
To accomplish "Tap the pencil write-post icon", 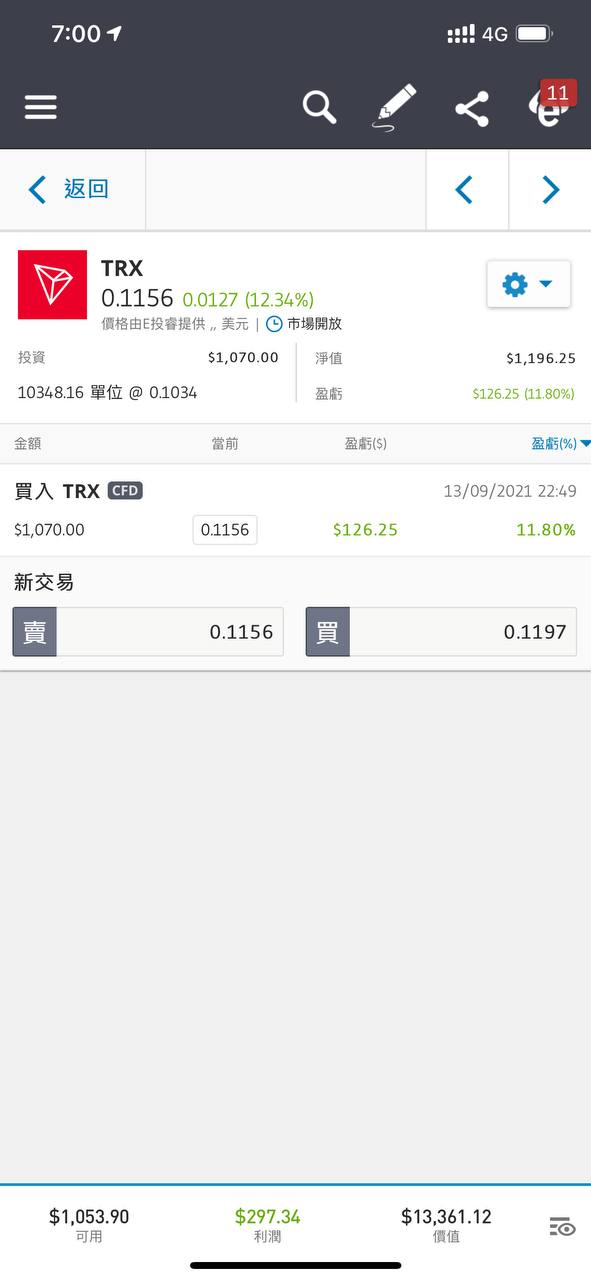I will coord(395,106).
